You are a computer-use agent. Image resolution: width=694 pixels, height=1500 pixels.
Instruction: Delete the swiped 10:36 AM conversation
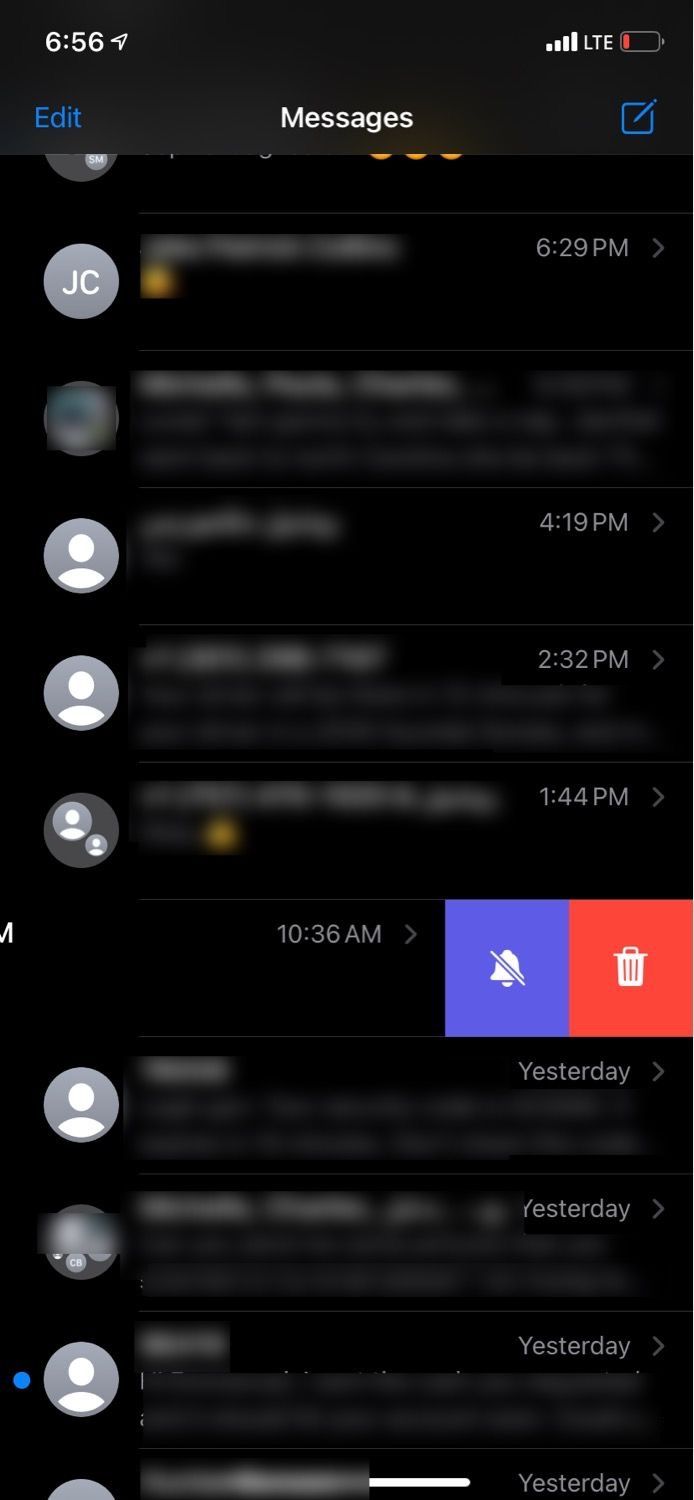(631, 968)
